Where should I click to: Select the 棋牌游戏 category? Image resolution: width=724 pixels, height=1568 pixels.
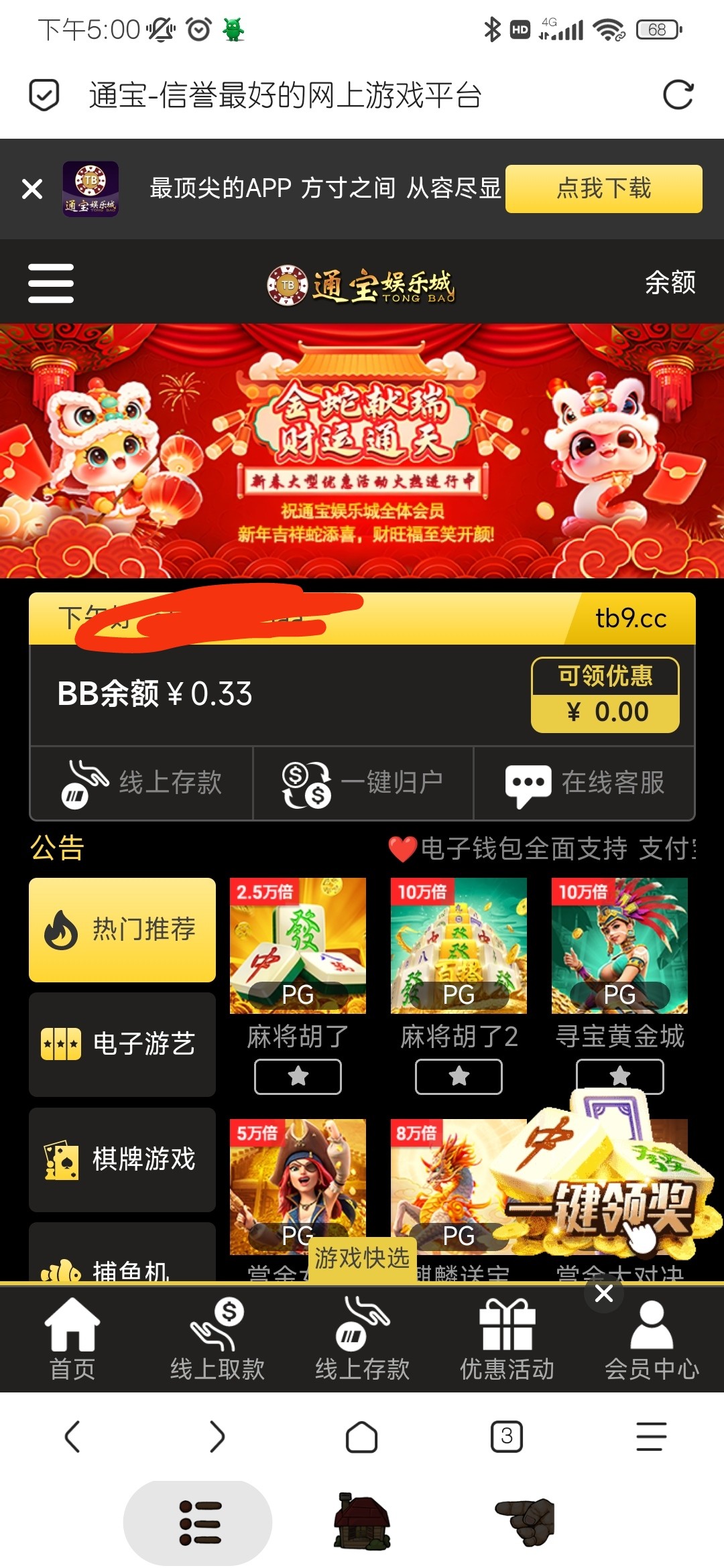122,1159
